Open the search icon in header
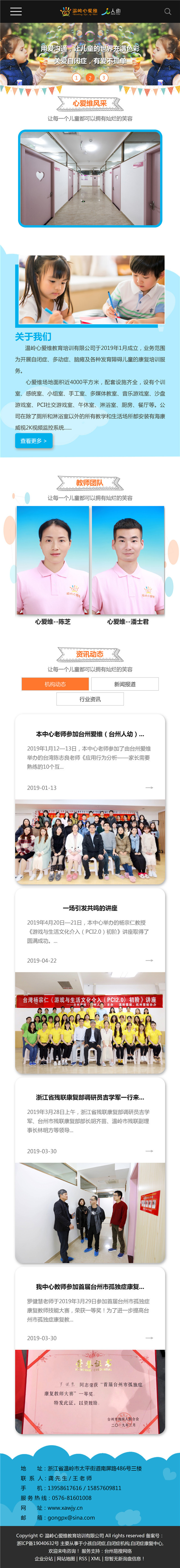Image resolution: width=180 pixels, height=1568 pixels. [x=167, y=11]
